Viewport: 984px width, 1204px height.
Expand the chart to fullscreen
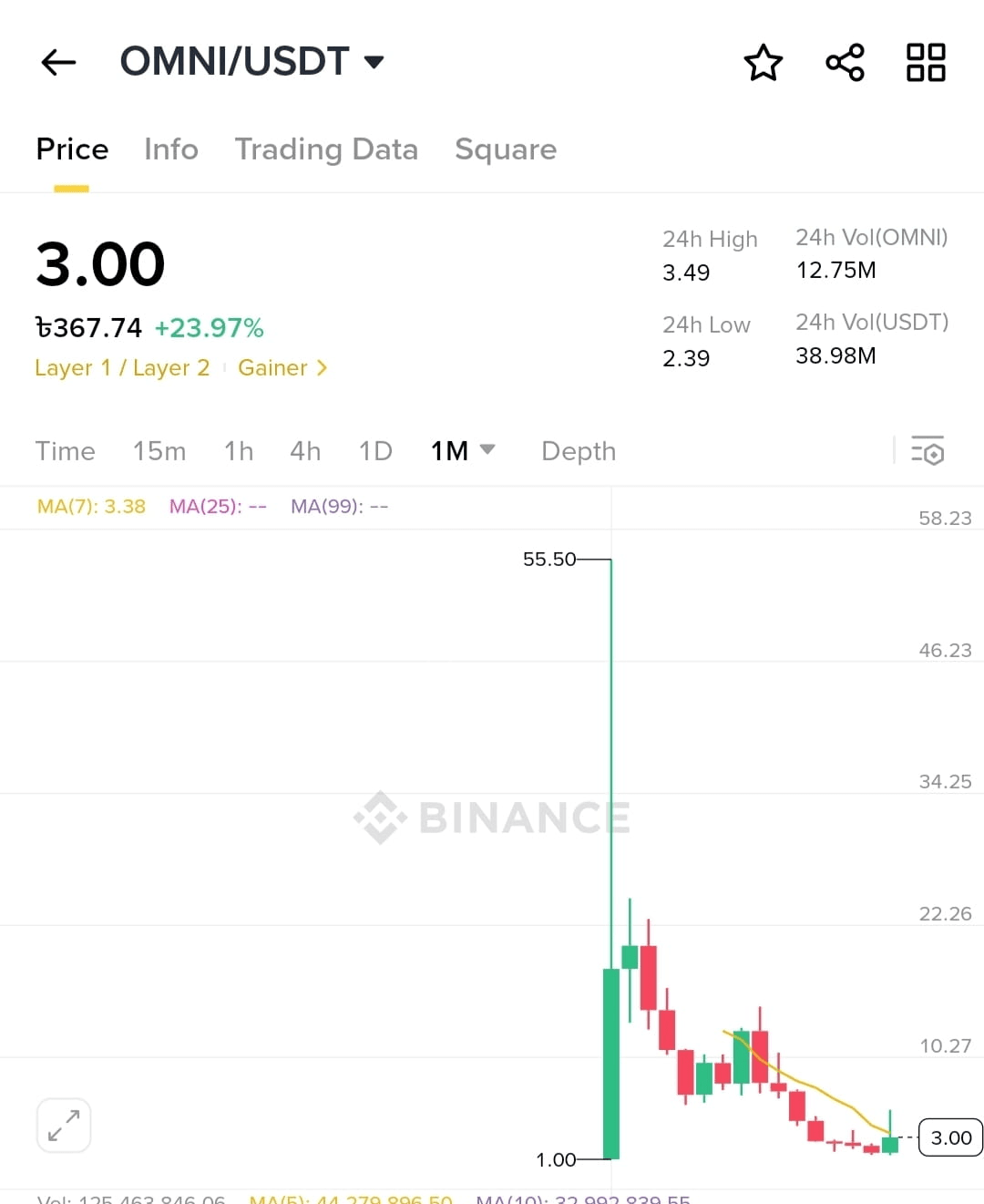[64, 1126]
